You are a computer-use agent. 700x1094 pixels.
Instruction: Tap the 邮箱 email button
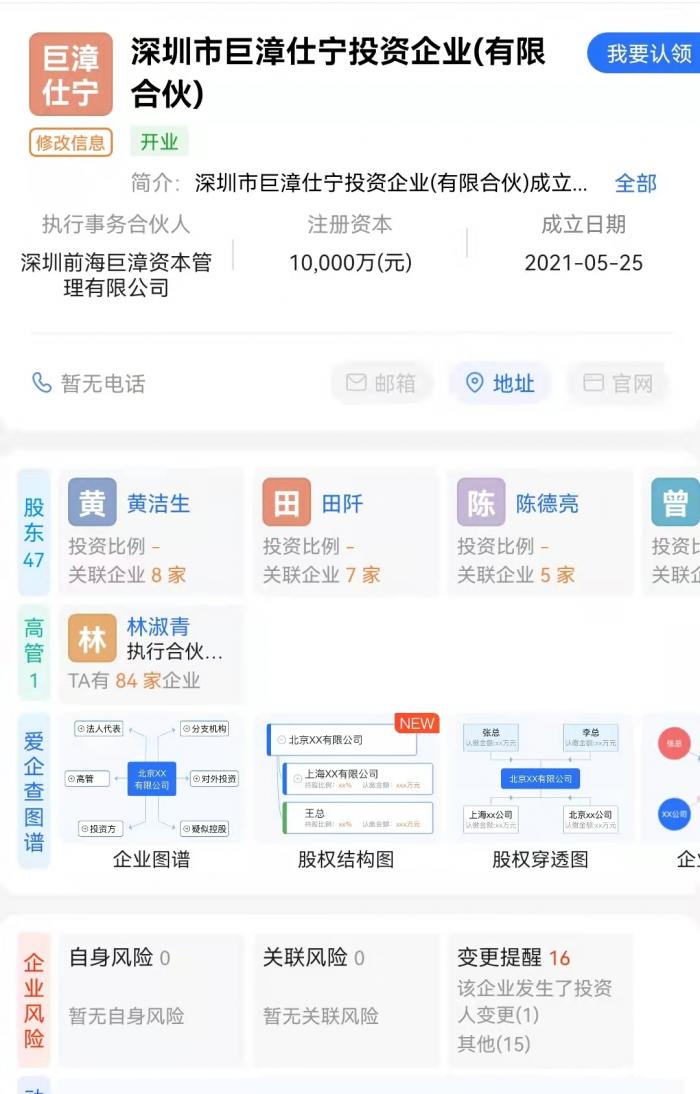[381, 383]
